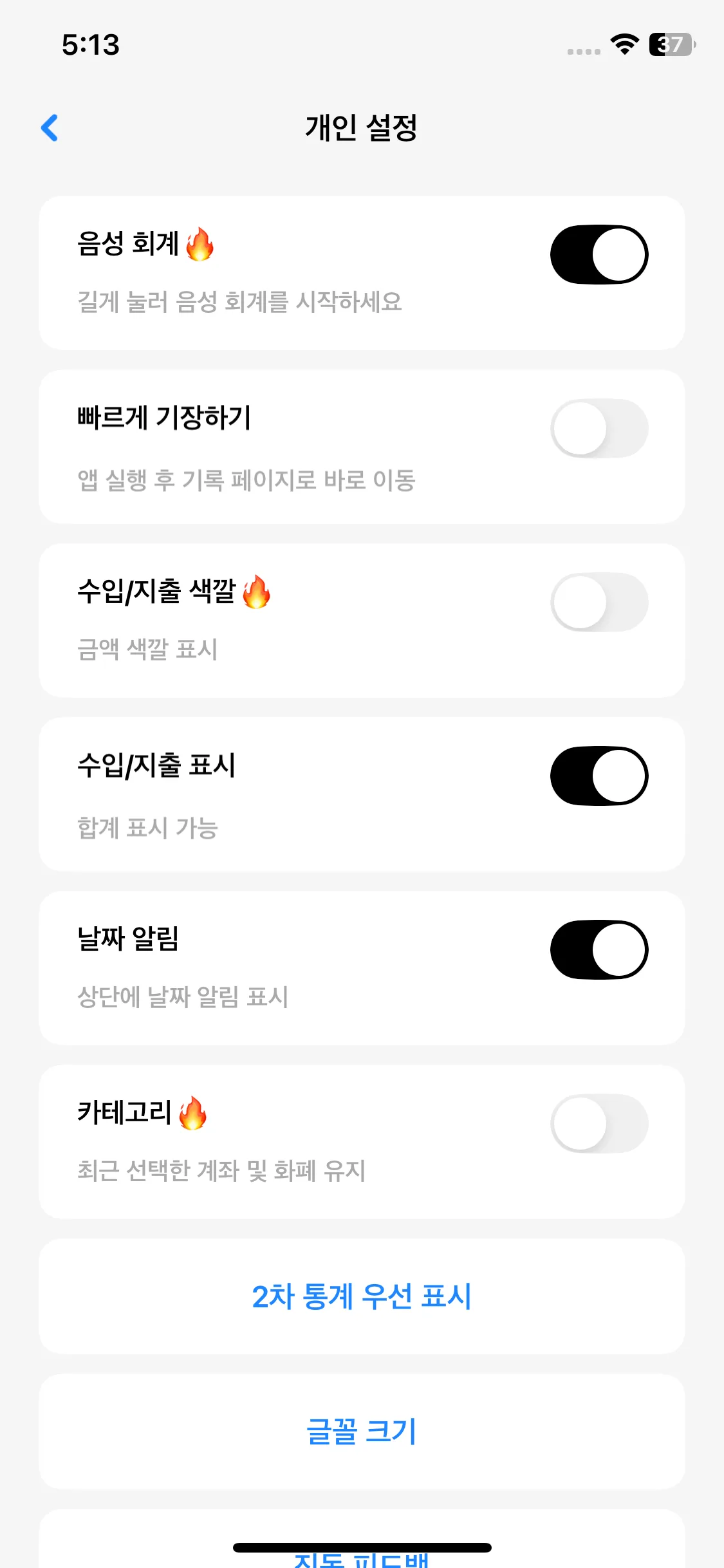Open 2차 통계 우선 표시
The image size is (724, 1568).
pos(362,1296)
